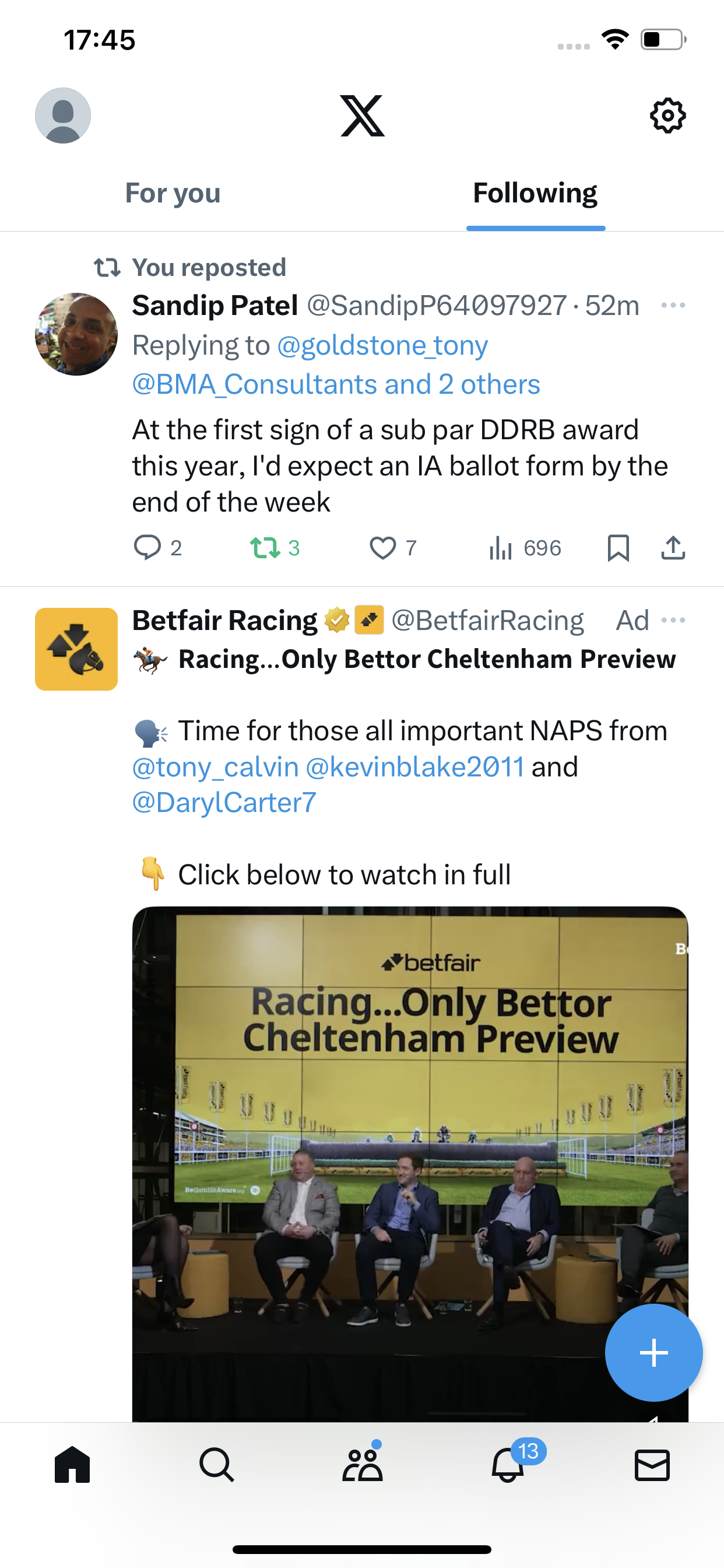Open Sandip Patel's profile picture
724x1568 pixels.
click(x=76, y=334)
